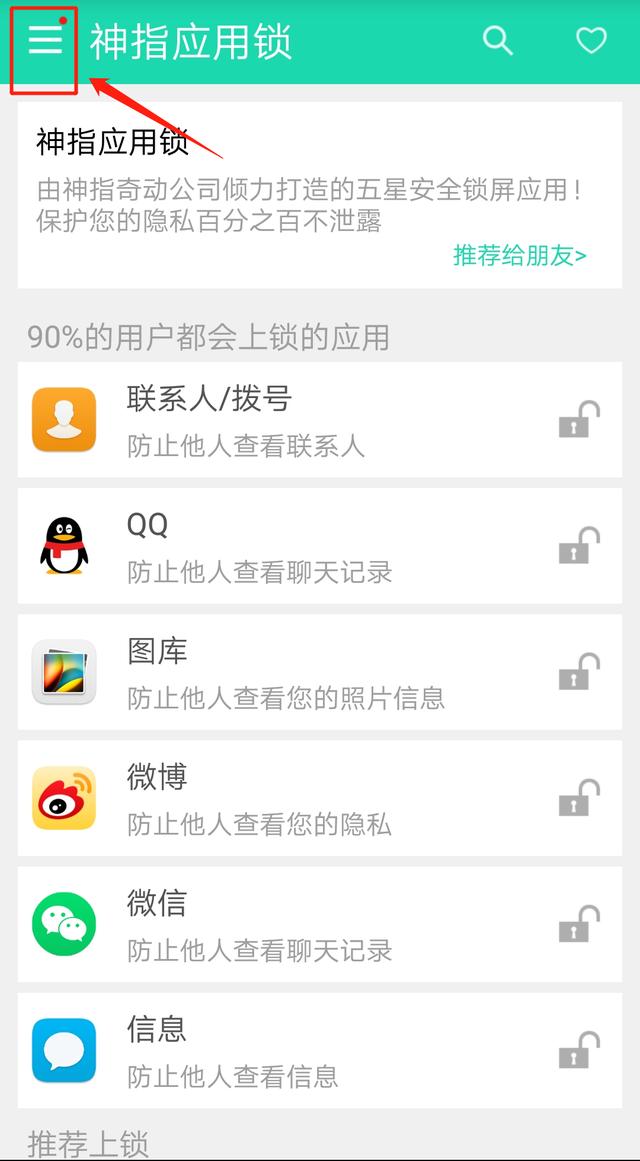Tap 推荐给朋友 link
Viewport: 640px width, 1161px height.
[x=519, y=255]
